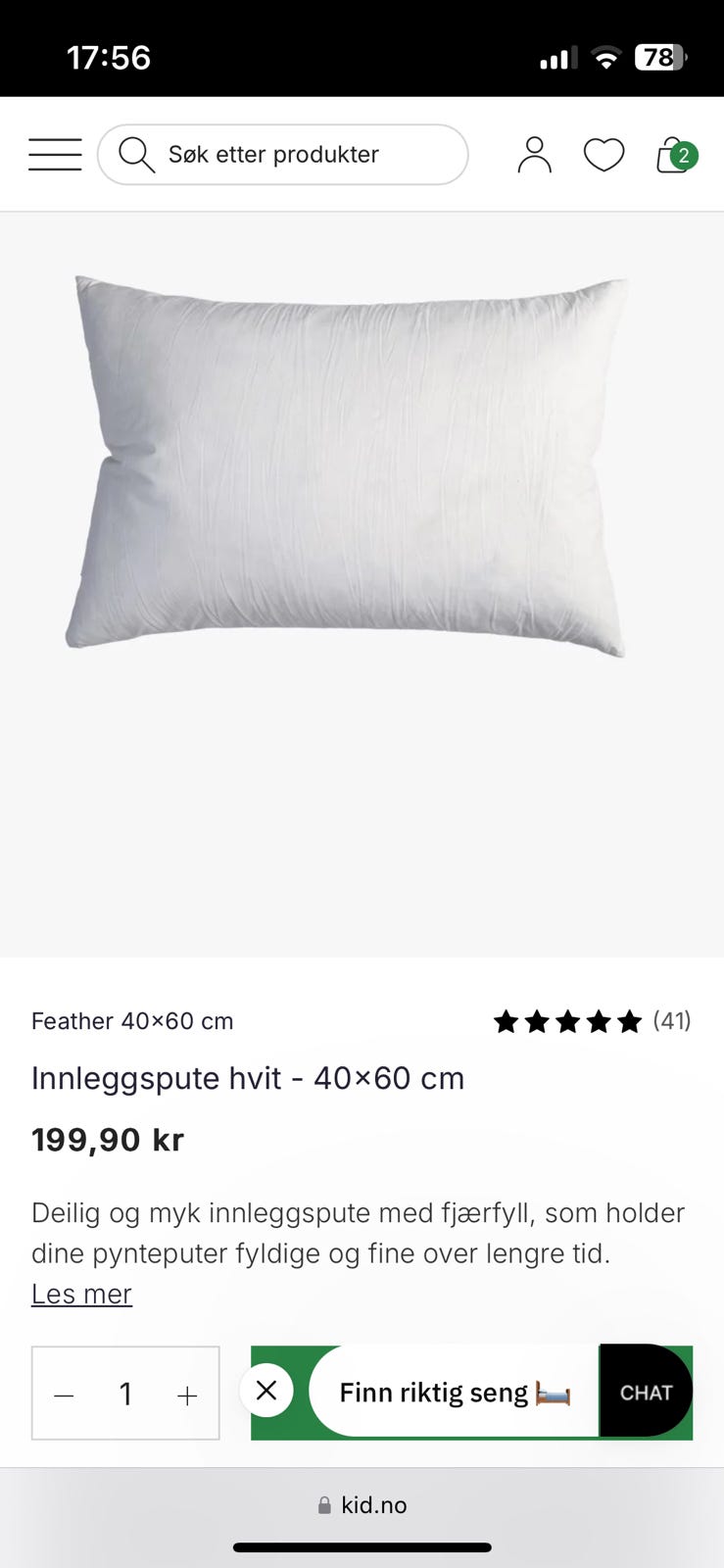Screen dimensions: 724x1568
Task: Tap the Søk etter produkter search field
Action: 283,155
